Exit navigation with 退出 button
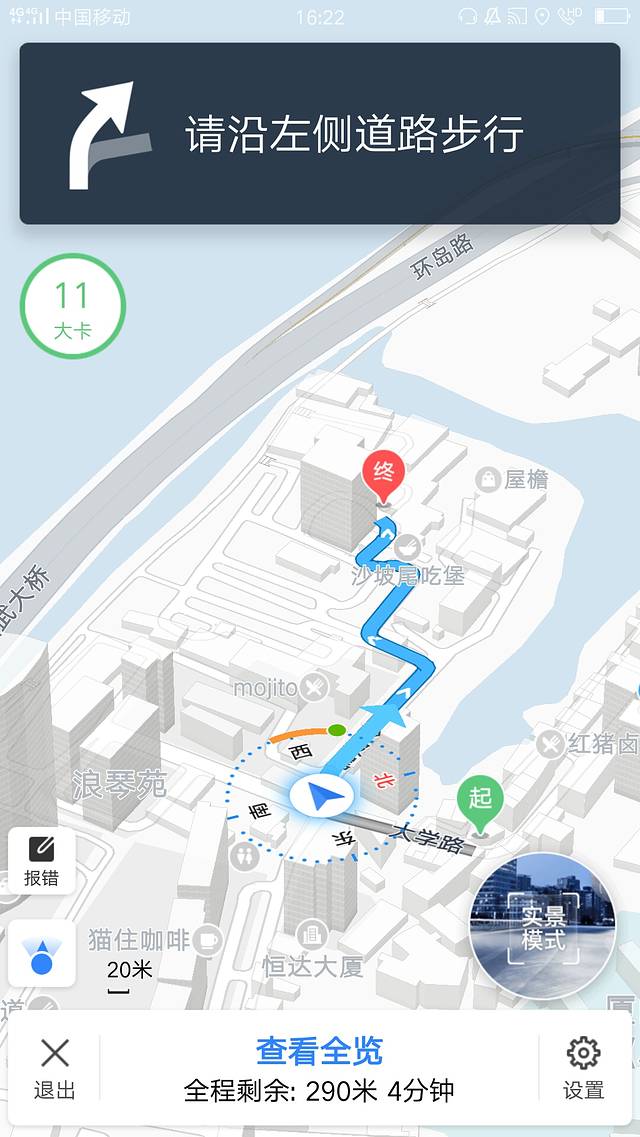 [x=54, y=1068]
